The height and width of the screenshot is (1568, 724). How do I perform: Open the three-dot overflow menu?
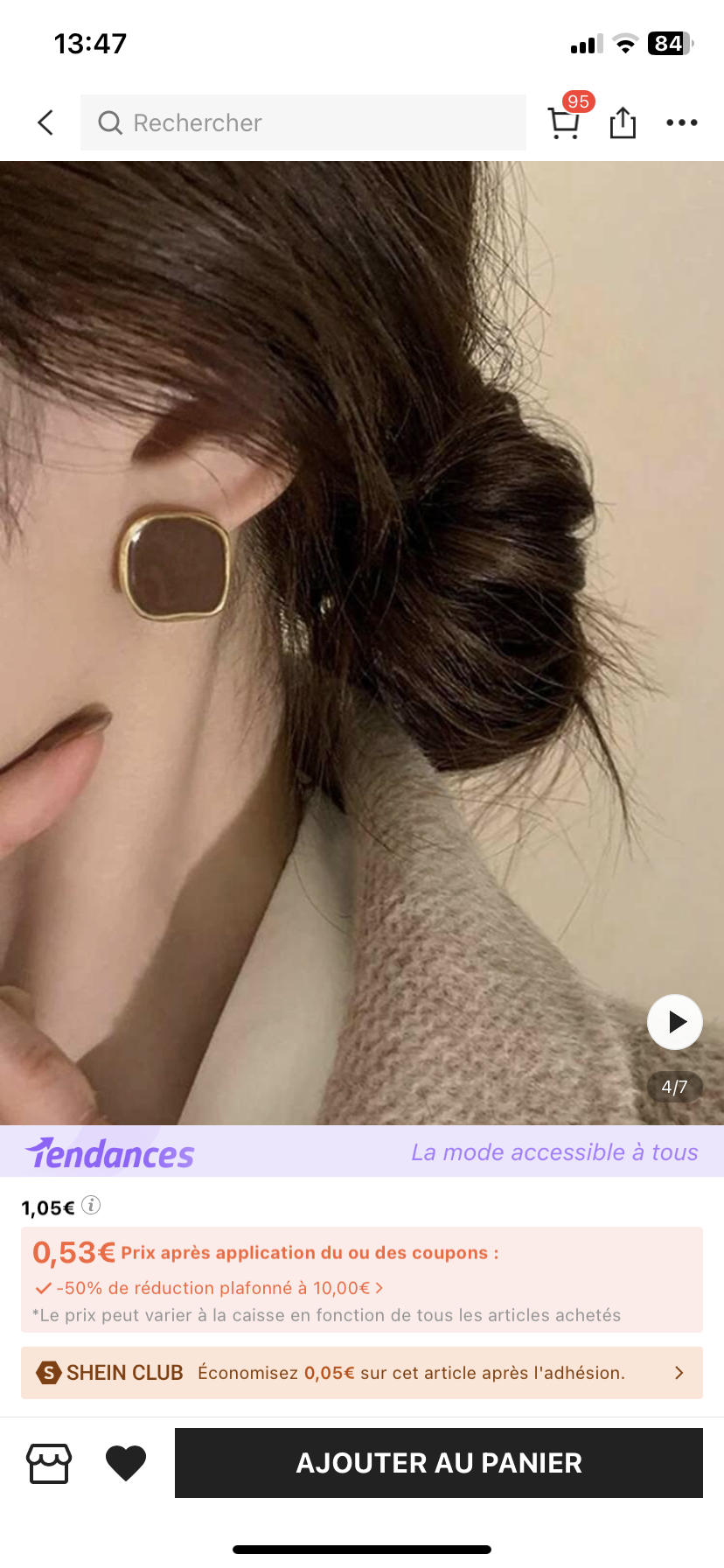click(681, 122)
